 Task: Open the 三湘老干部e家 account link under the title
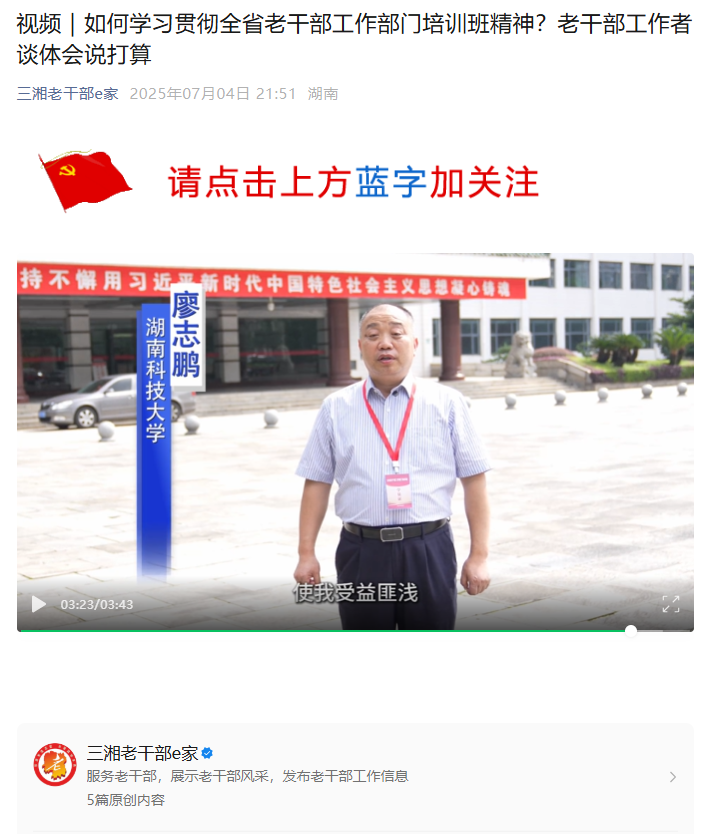(x=67, y=94)
